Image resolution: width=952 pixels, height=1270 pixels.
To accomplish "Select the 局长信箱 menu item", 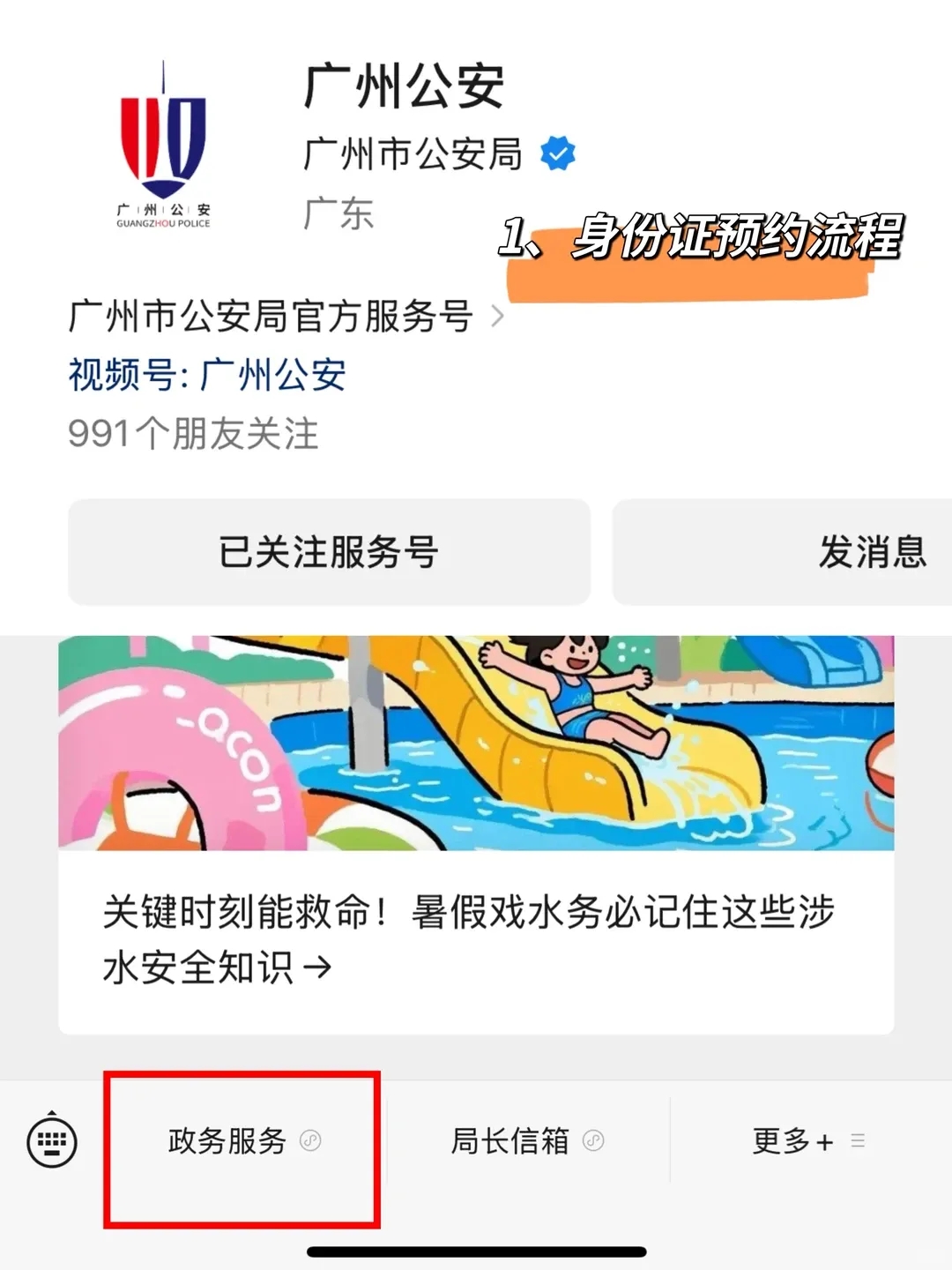I will (x=508, y=1140).
